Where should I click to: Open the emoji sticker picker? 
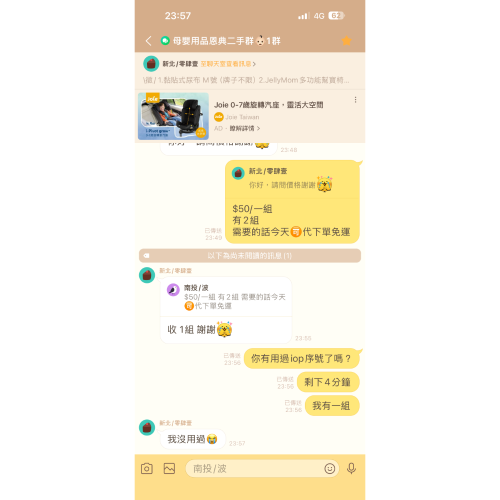coord(329,468)
